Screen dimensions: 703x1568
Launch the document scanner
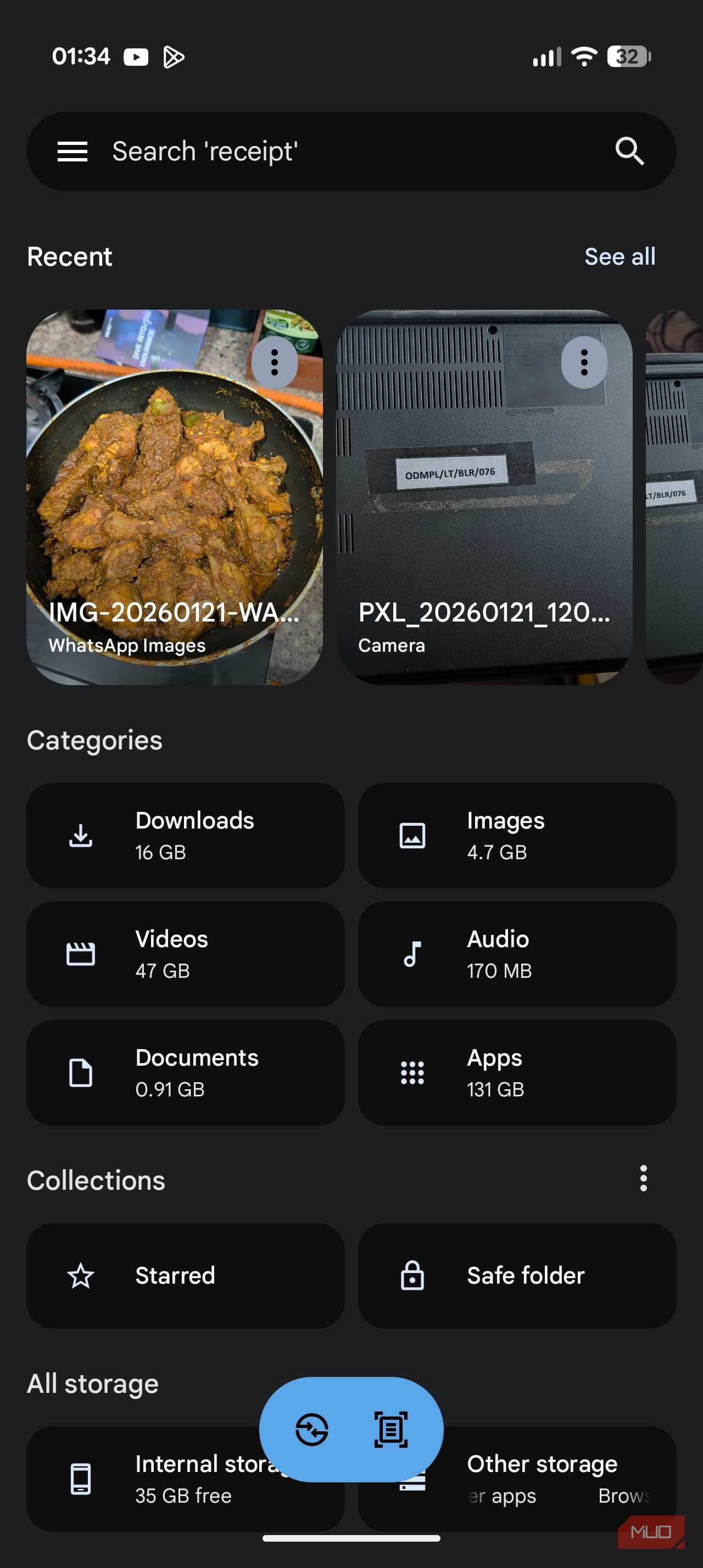point(390,1429)
